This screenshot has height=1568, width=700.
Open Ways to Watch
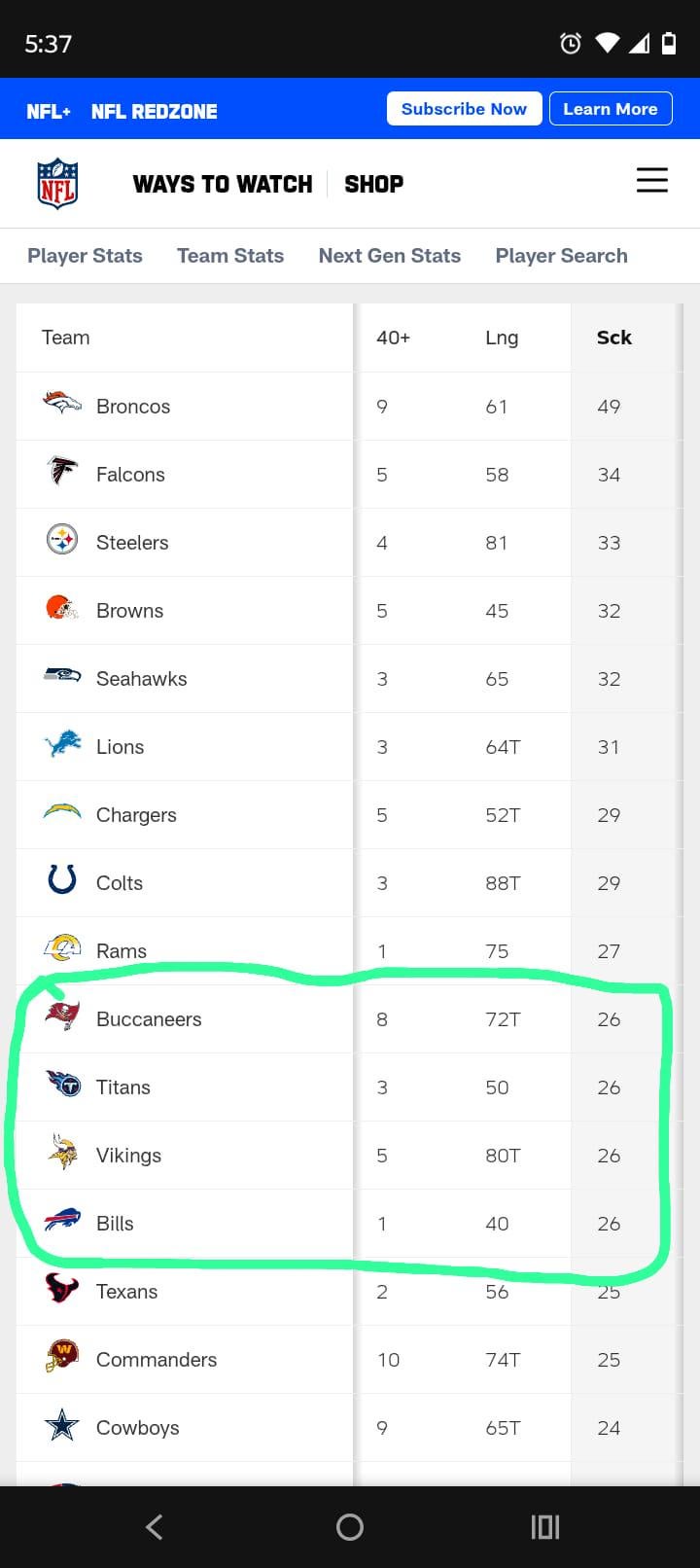pos(223,184)
